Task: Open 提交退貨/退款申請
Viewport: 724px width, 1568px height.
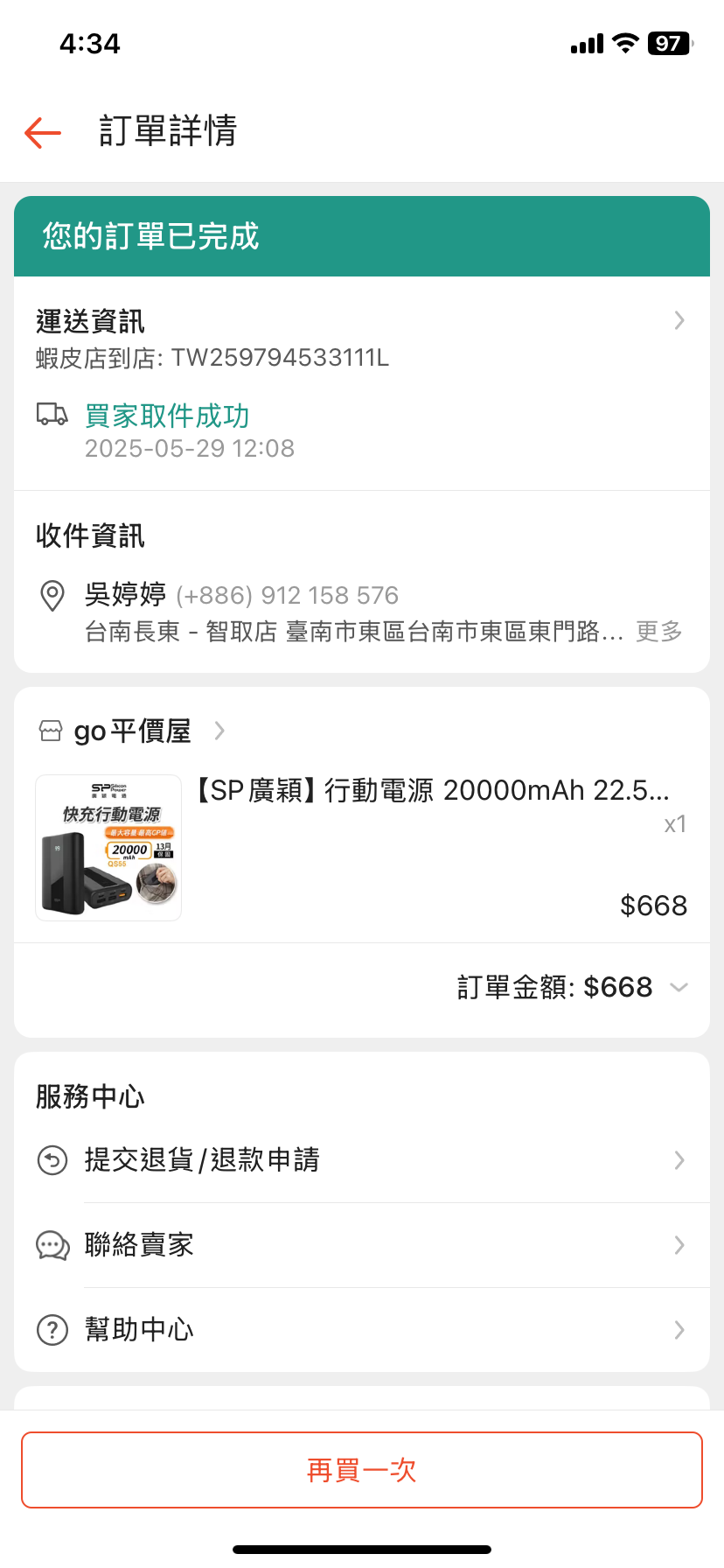Action: (361, 1160)
